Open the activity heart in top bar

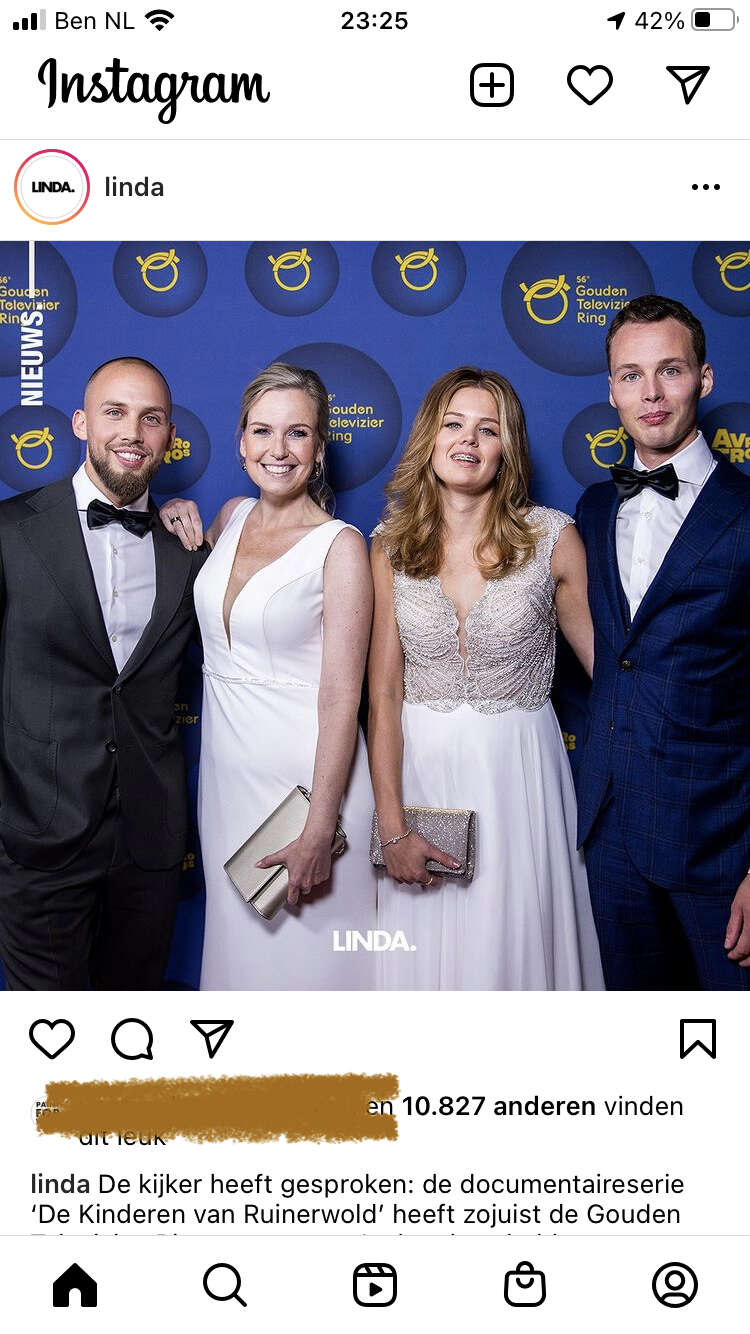590,85
